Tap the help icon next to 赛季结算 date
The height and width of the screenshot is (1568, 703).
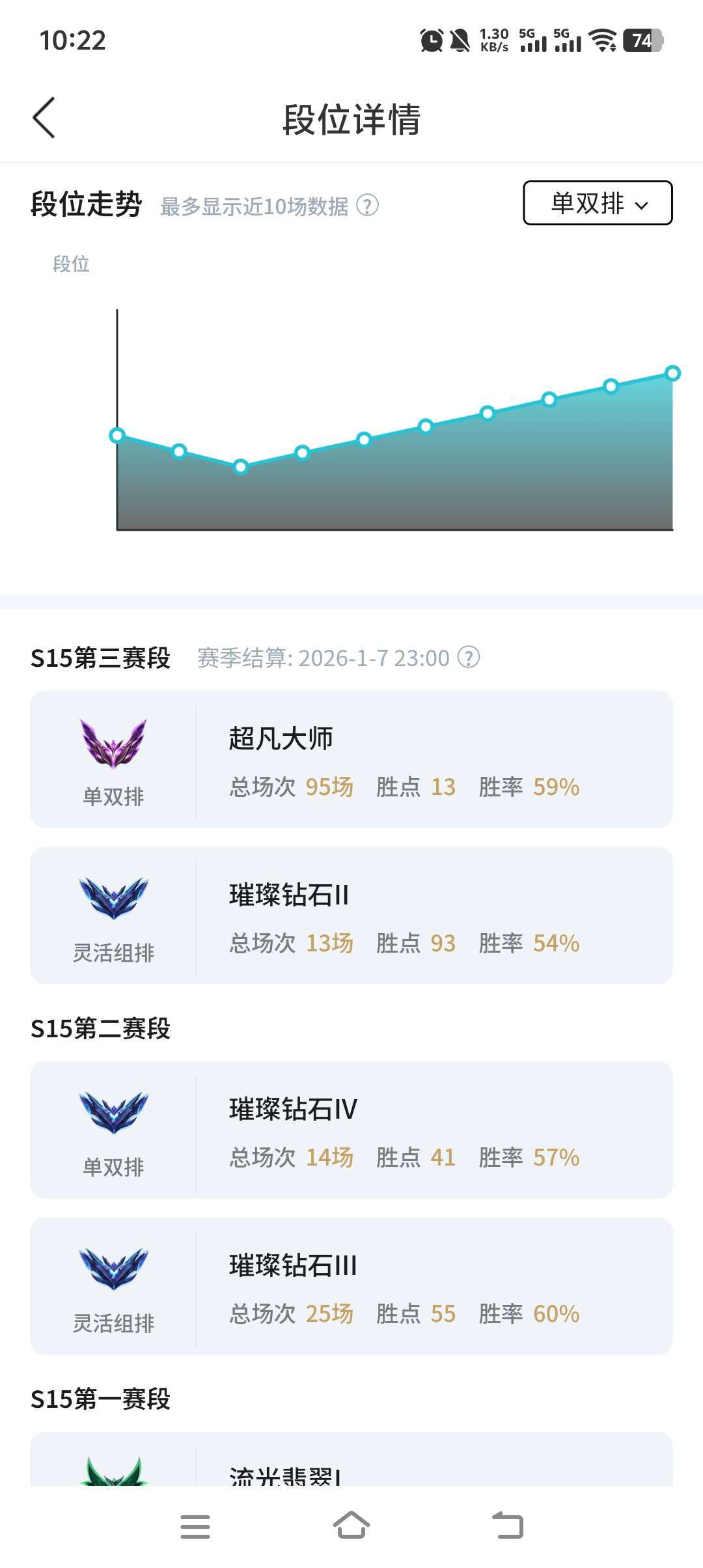(469, 657)
